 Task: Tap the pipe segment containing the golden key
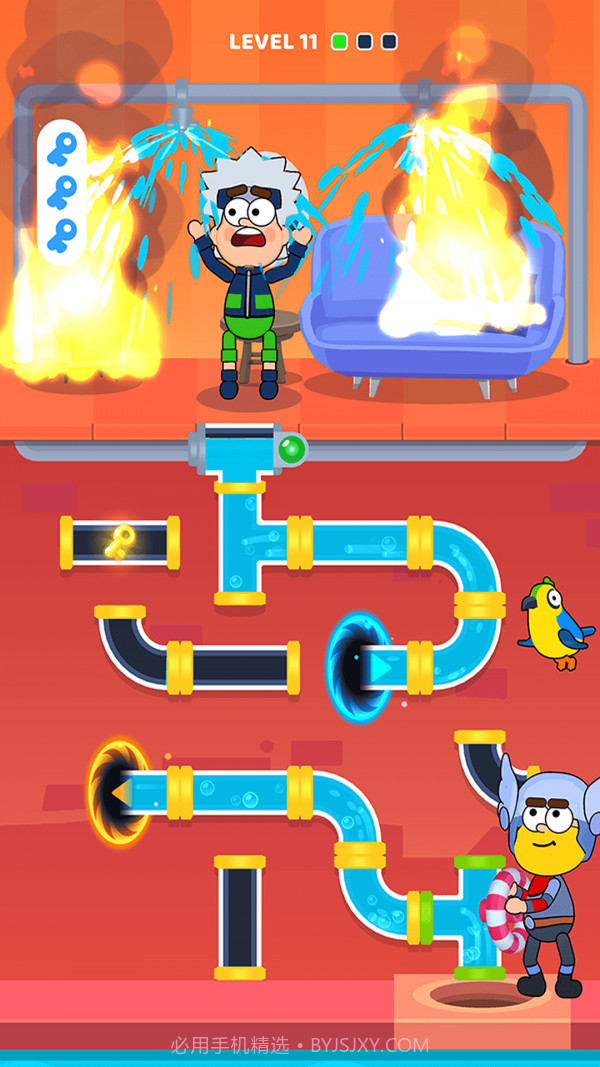coord(120,543)
